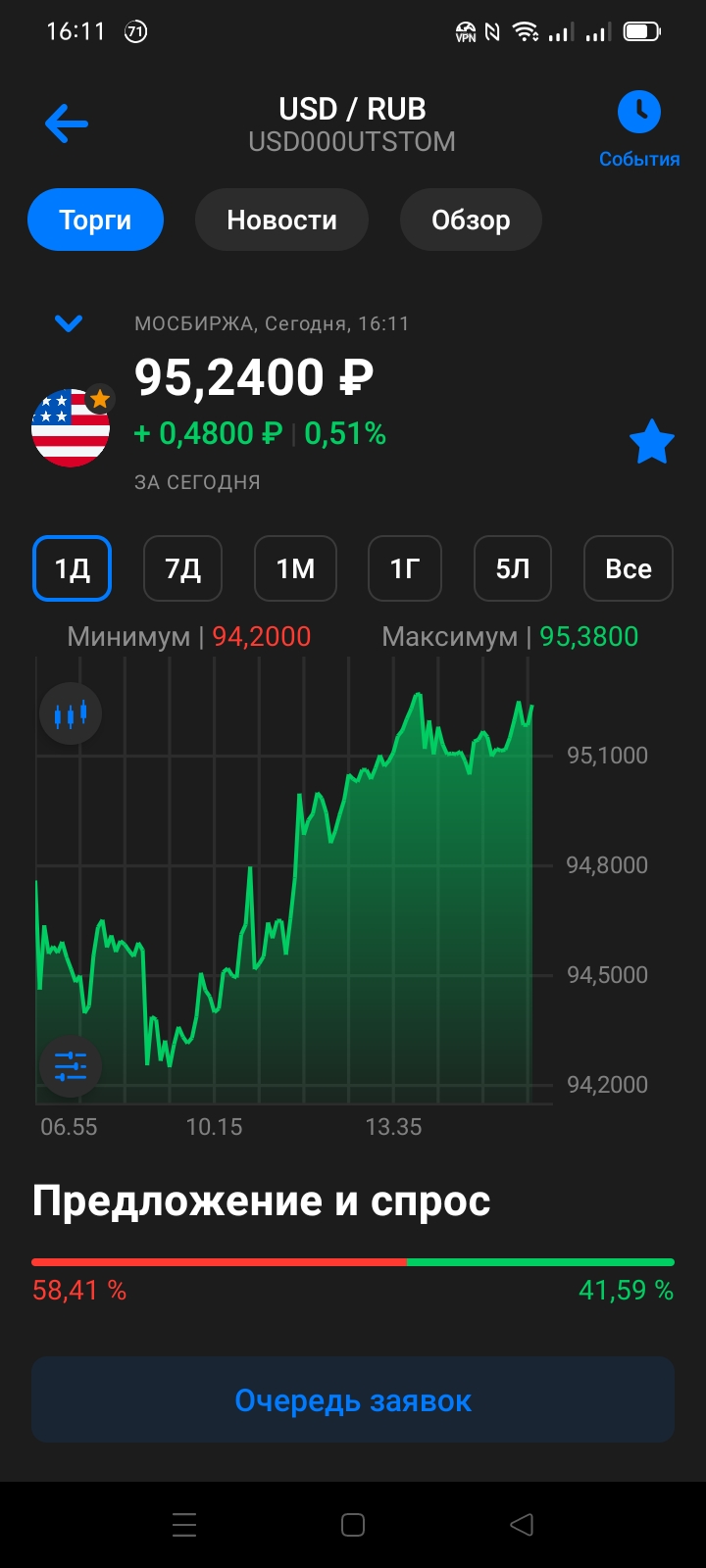Select the 1Д chart period
This screenshot has height=1568, width=706.
click(72, 568)
